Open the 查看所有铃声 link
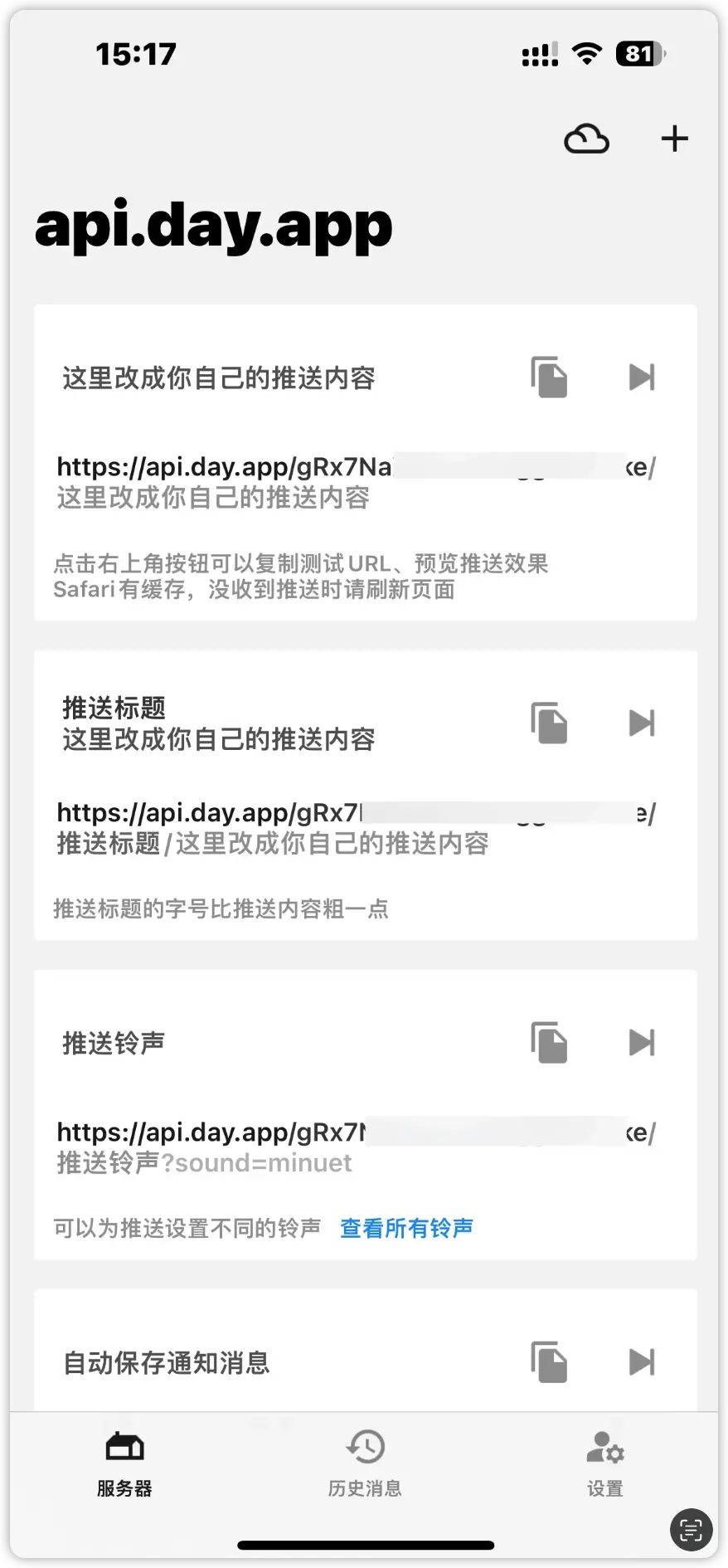Viewport: 728px width, 1568px height. click(x=406, y=1228)
